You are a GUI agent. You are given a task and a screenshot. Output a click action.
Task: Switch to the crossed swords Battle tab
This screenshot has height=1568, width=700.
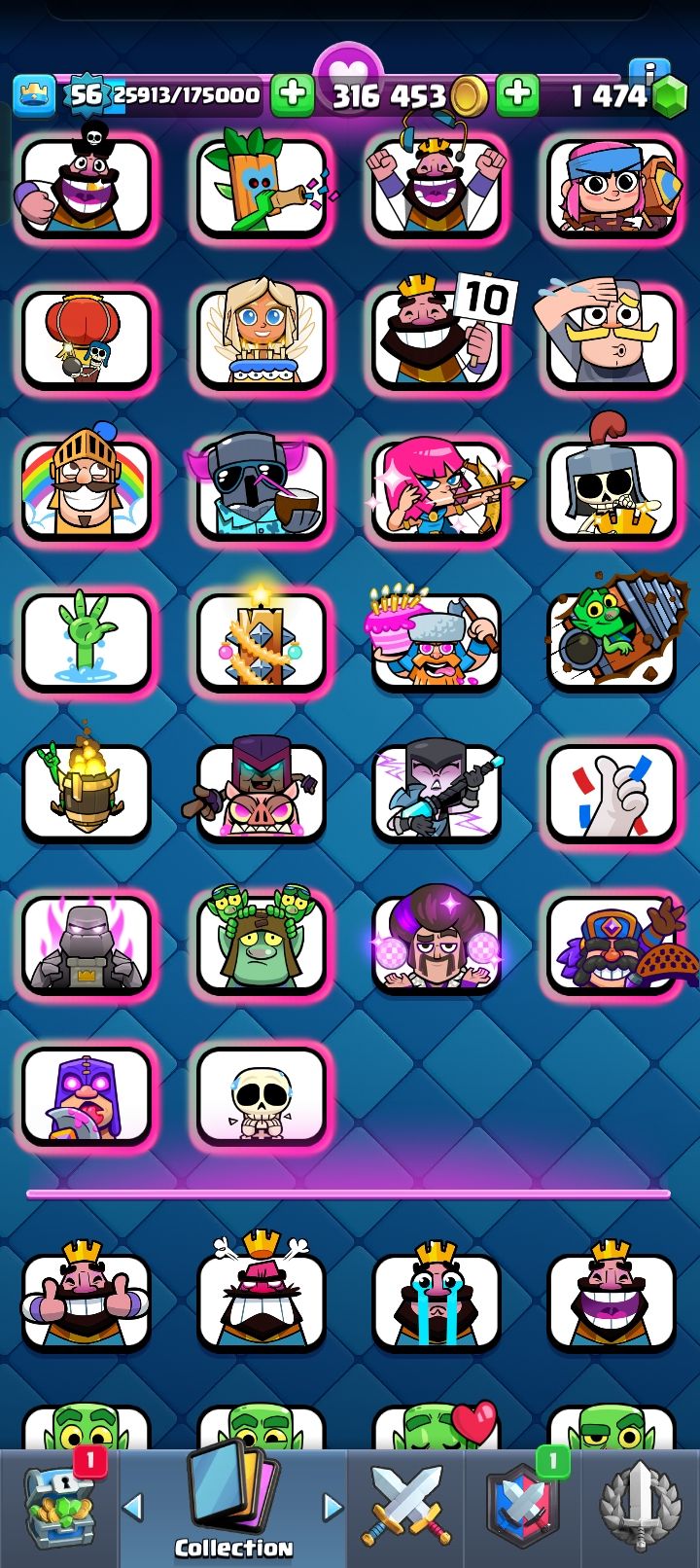point(406,1508)
